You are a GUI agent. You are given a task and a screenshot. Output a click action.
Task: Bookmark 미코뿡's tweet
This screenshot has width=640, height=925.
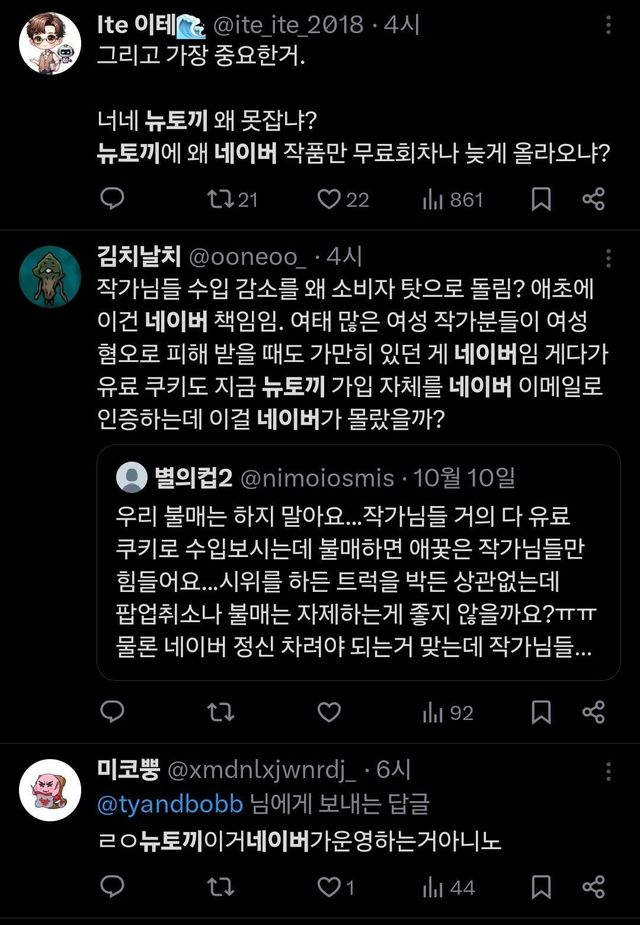[x=541, y=886]
